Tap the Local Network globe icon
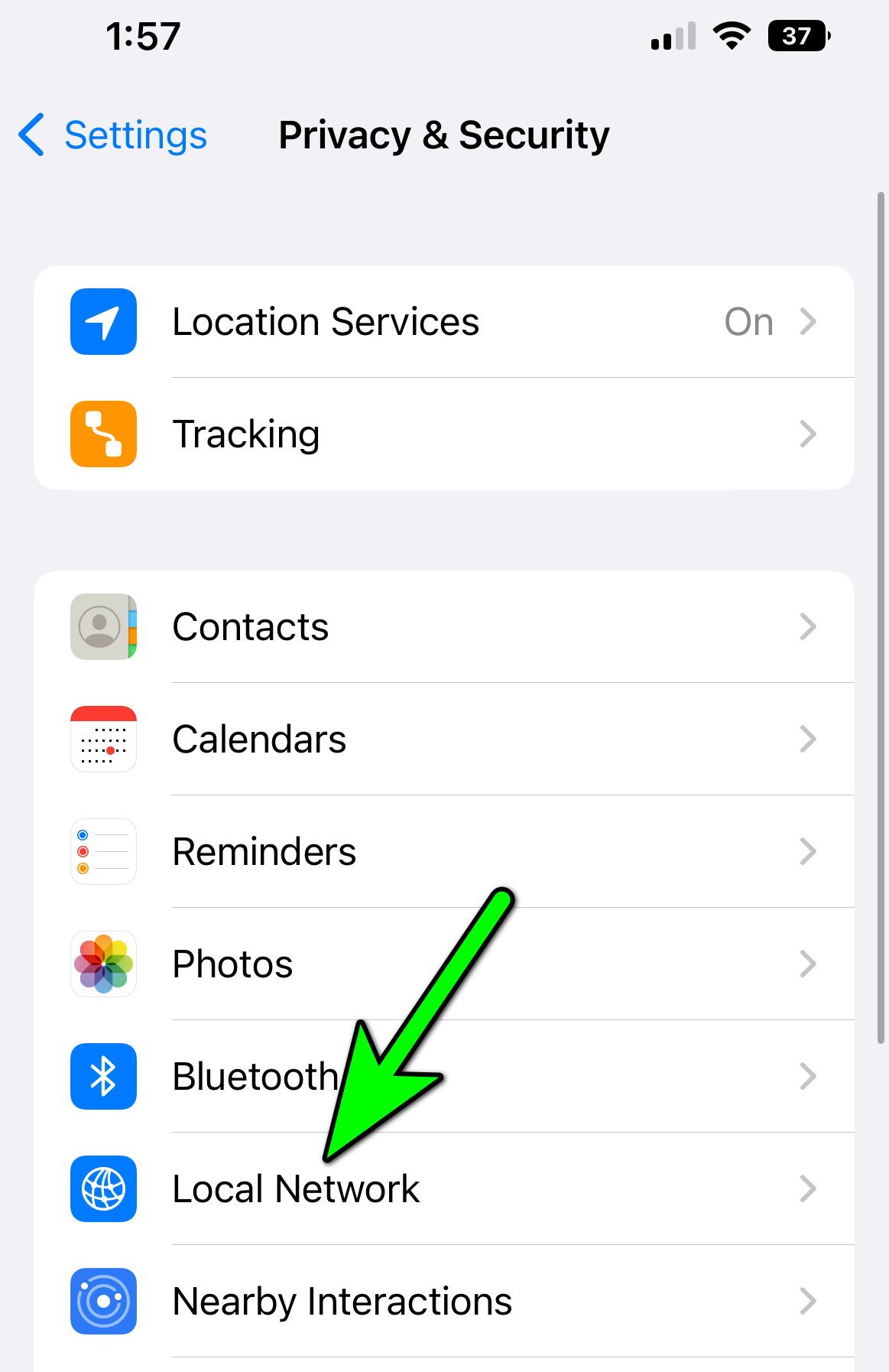Screen dimensions: 889x1372 click(x=103, y=1189)
